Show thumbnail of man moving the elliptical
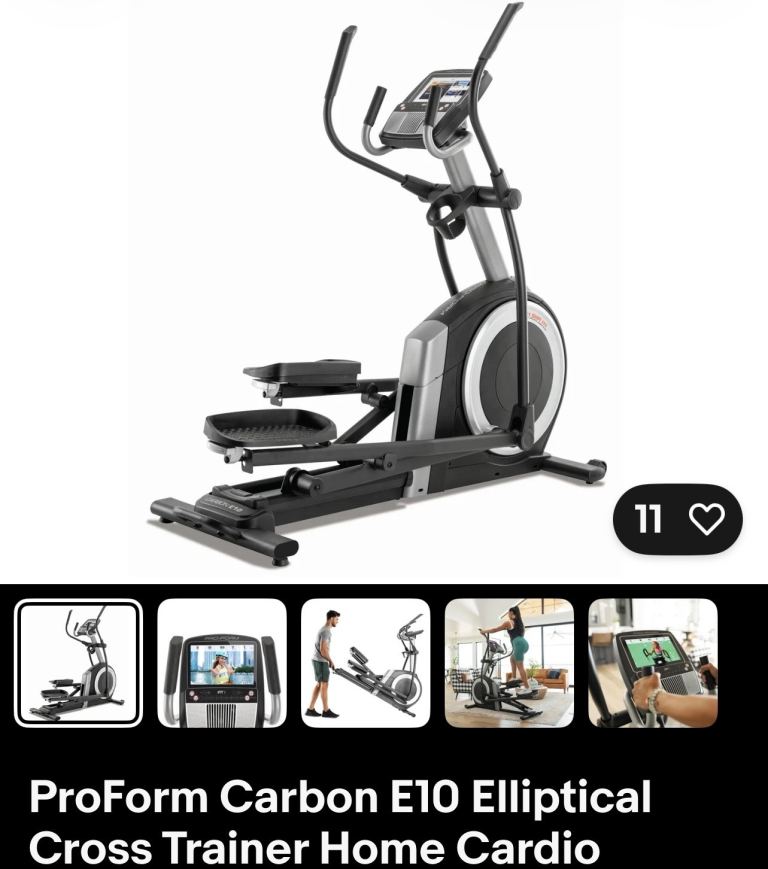 click(x=366, y=663)
